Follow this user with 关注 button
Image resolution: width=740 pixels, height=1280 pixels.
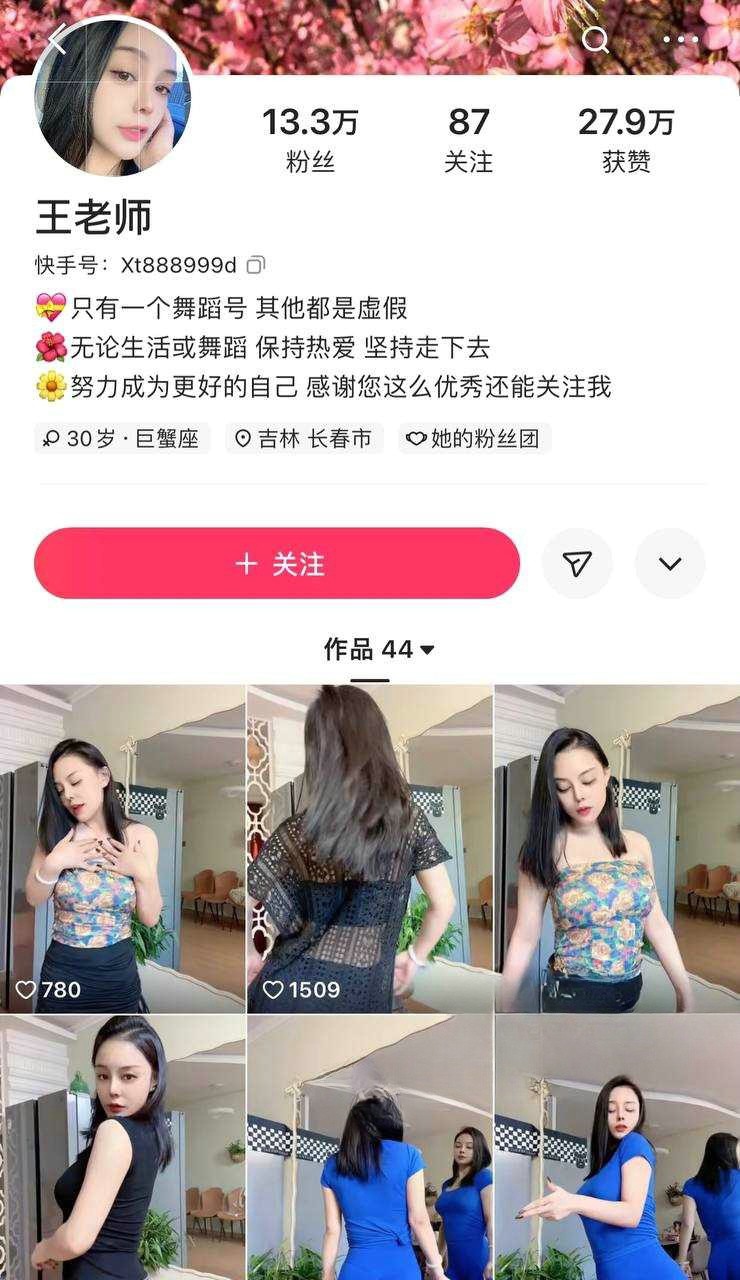277,563
